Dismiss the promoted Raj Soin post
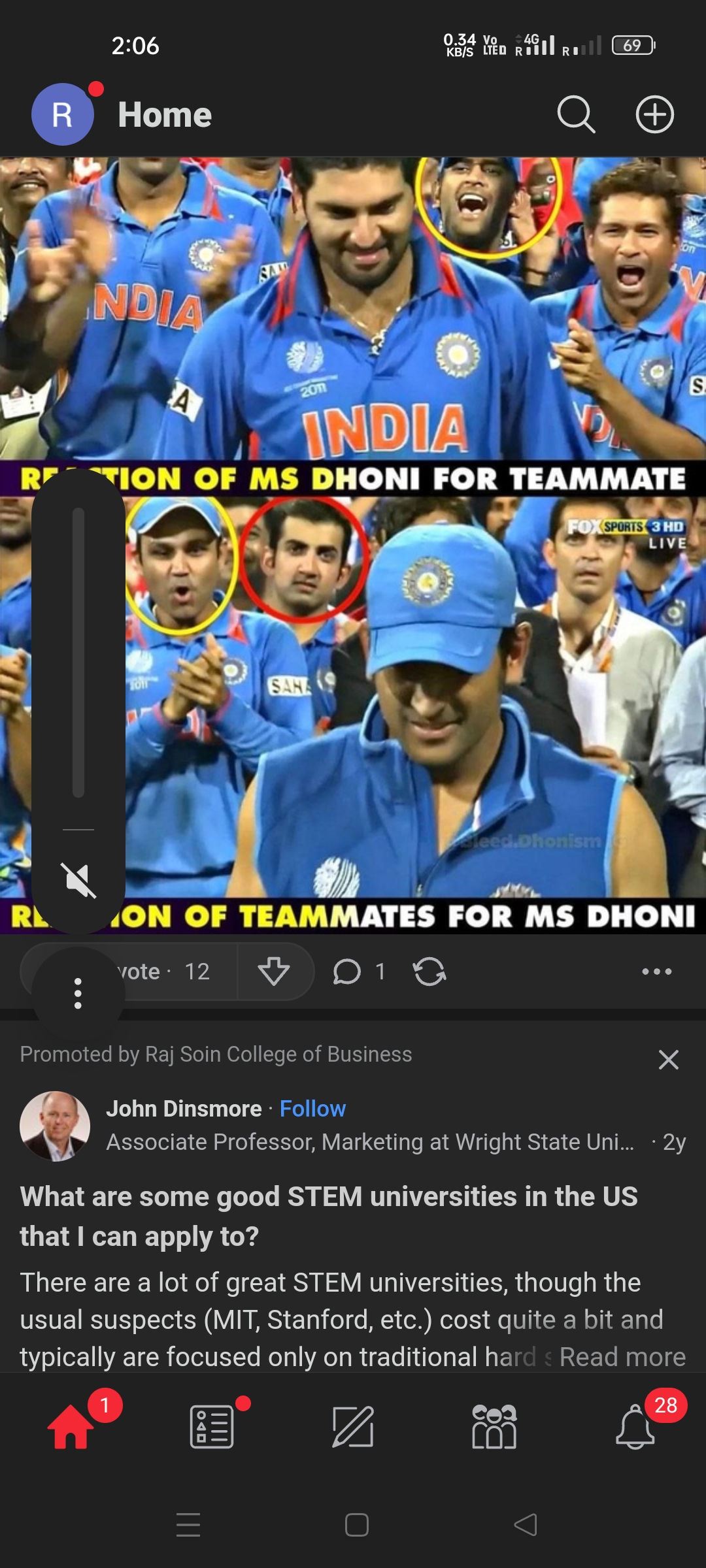Screen dimensions: 706x1568 tap(668, 1060)
